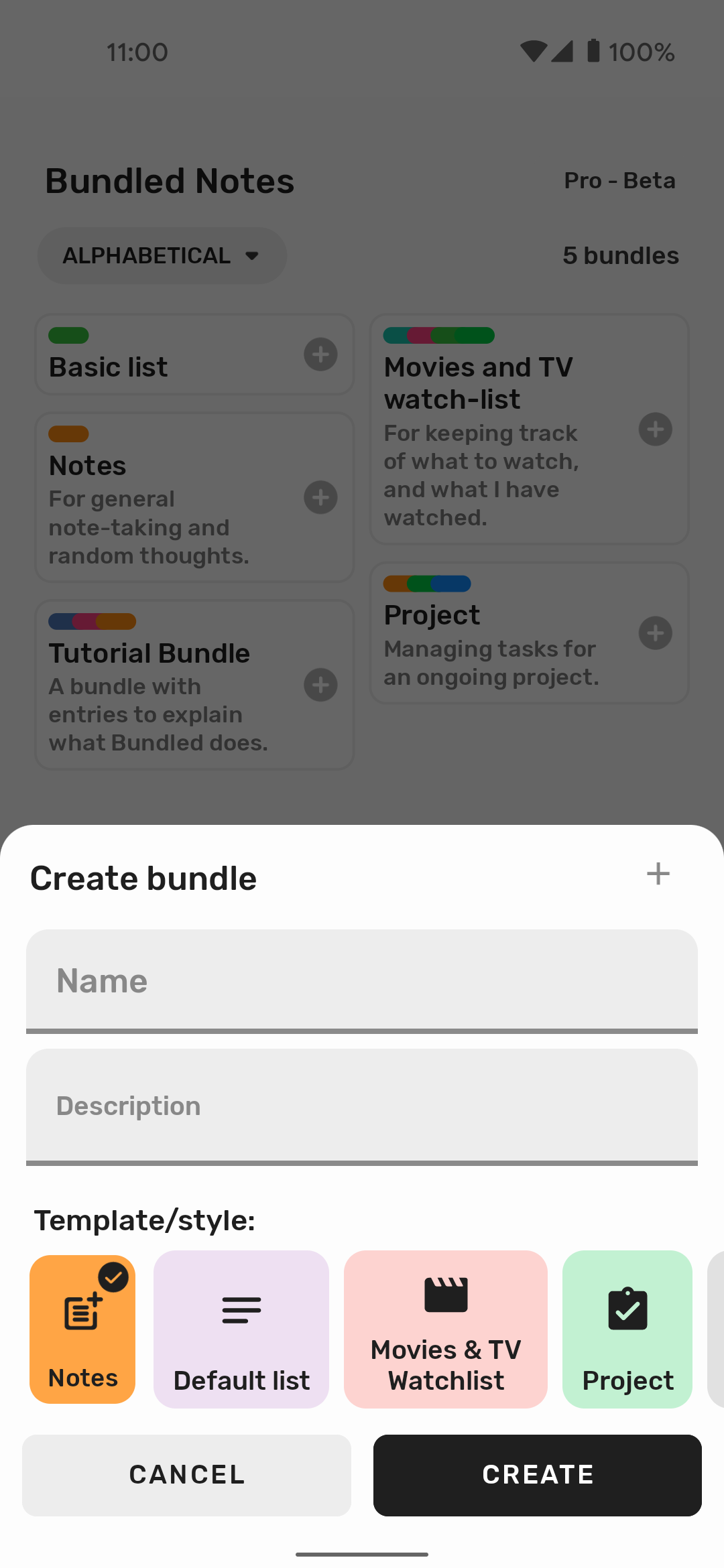Choose the Default list template
The height and width of the screenshot is (1568, 724).
pyautogui.click(x=241, y=1329)
